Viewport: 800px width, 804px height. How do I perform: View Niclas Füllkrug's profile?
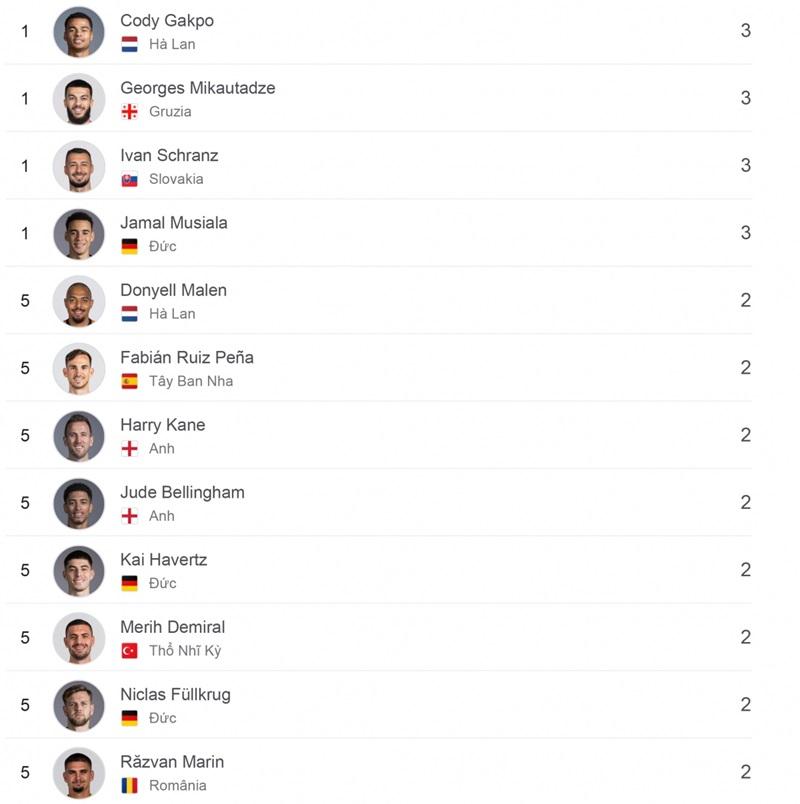[x=175, y=695]
